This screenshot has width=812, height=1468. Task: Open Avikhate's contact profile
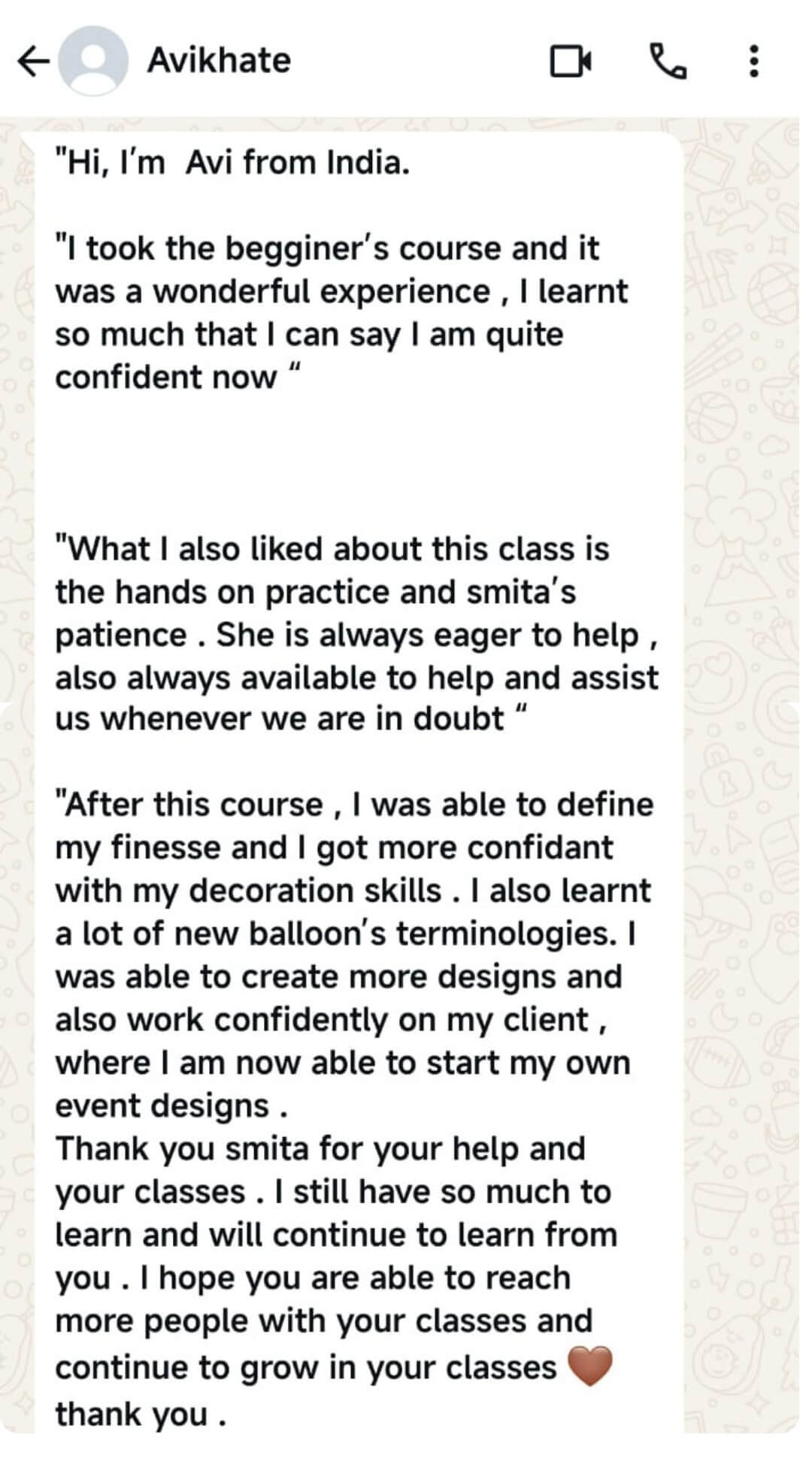point(218,61)
